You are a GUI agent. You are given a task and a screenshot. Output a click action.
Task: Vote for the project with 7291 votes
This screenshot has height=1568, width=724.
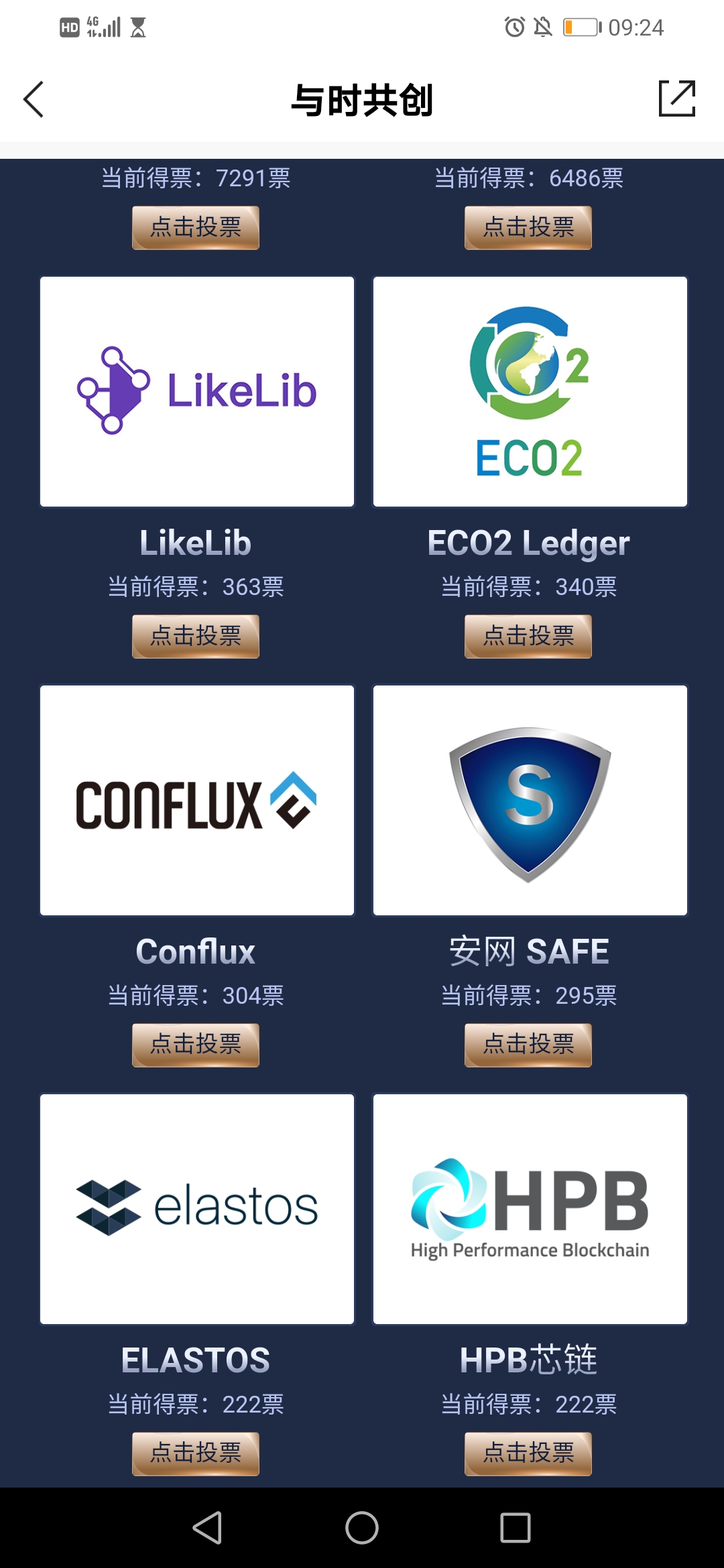click(x=196, y=228)
